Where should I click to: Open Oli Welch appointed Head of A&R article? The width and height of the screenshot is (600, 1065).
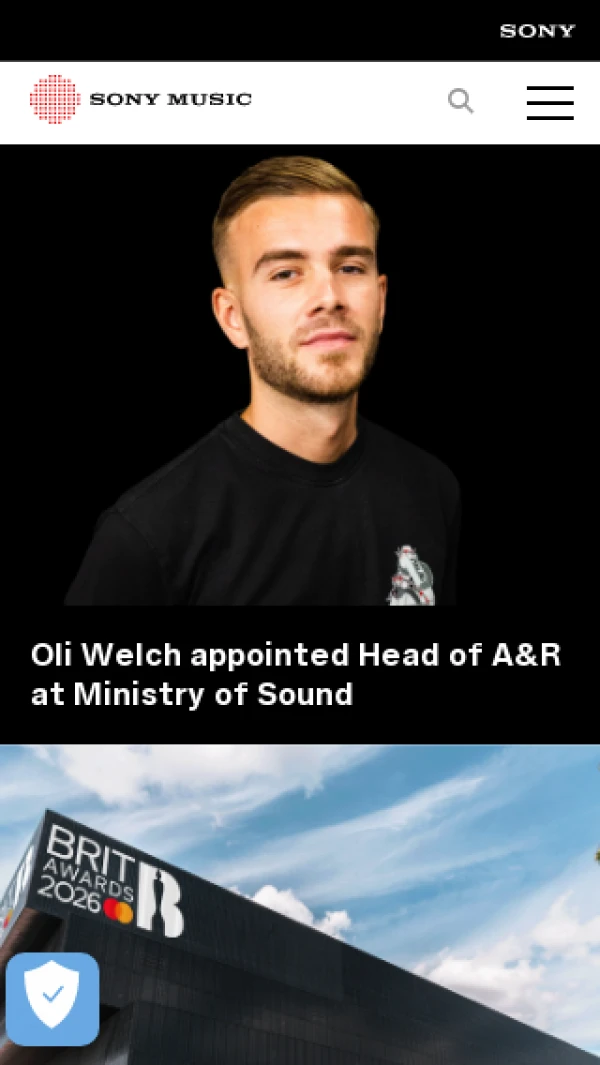(x=296, y=674)
